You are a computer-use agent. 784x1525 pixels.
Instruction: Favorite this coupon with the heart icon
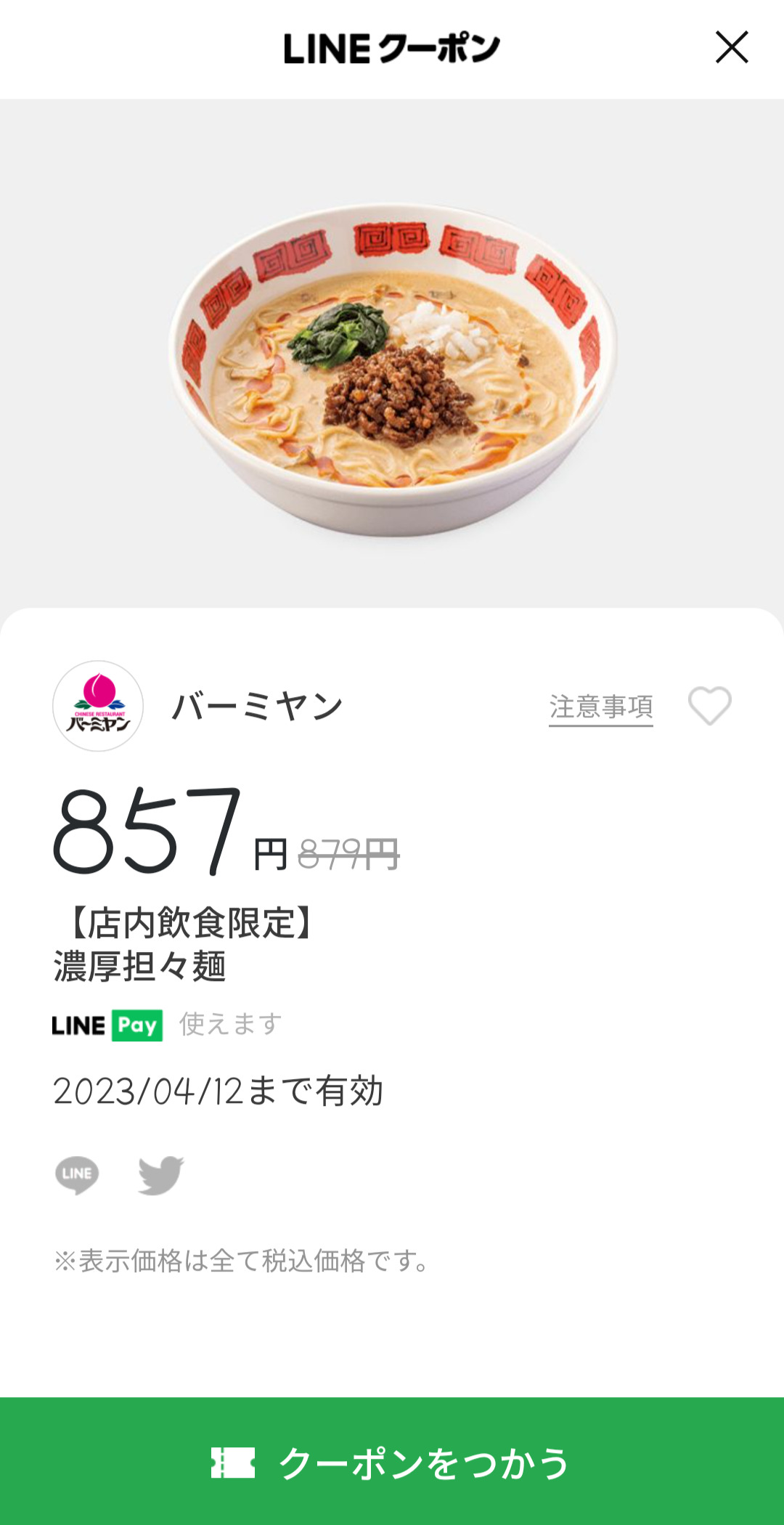click(709, 706)
